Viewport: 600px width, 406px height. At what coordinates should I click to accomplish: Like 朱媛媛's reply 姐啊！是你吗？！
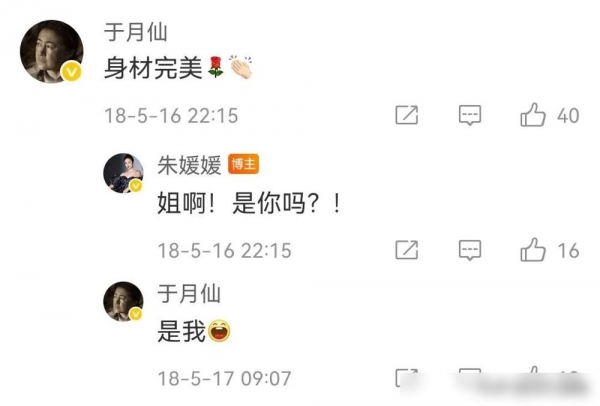point(532,249)
